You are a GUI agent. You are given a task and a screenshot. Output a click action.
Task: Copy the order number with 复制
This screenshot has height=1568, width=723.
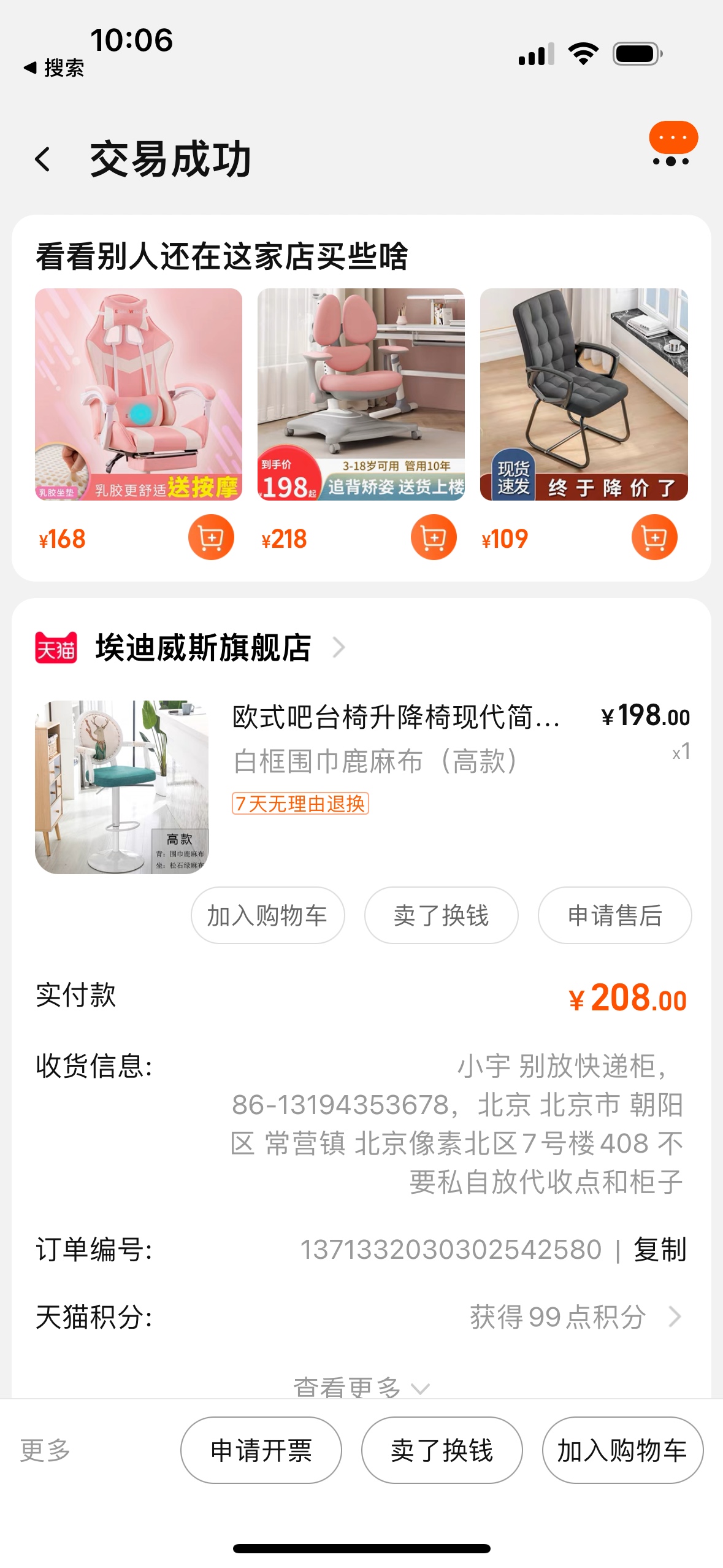pyautogui.click(x=660, y=1250)
